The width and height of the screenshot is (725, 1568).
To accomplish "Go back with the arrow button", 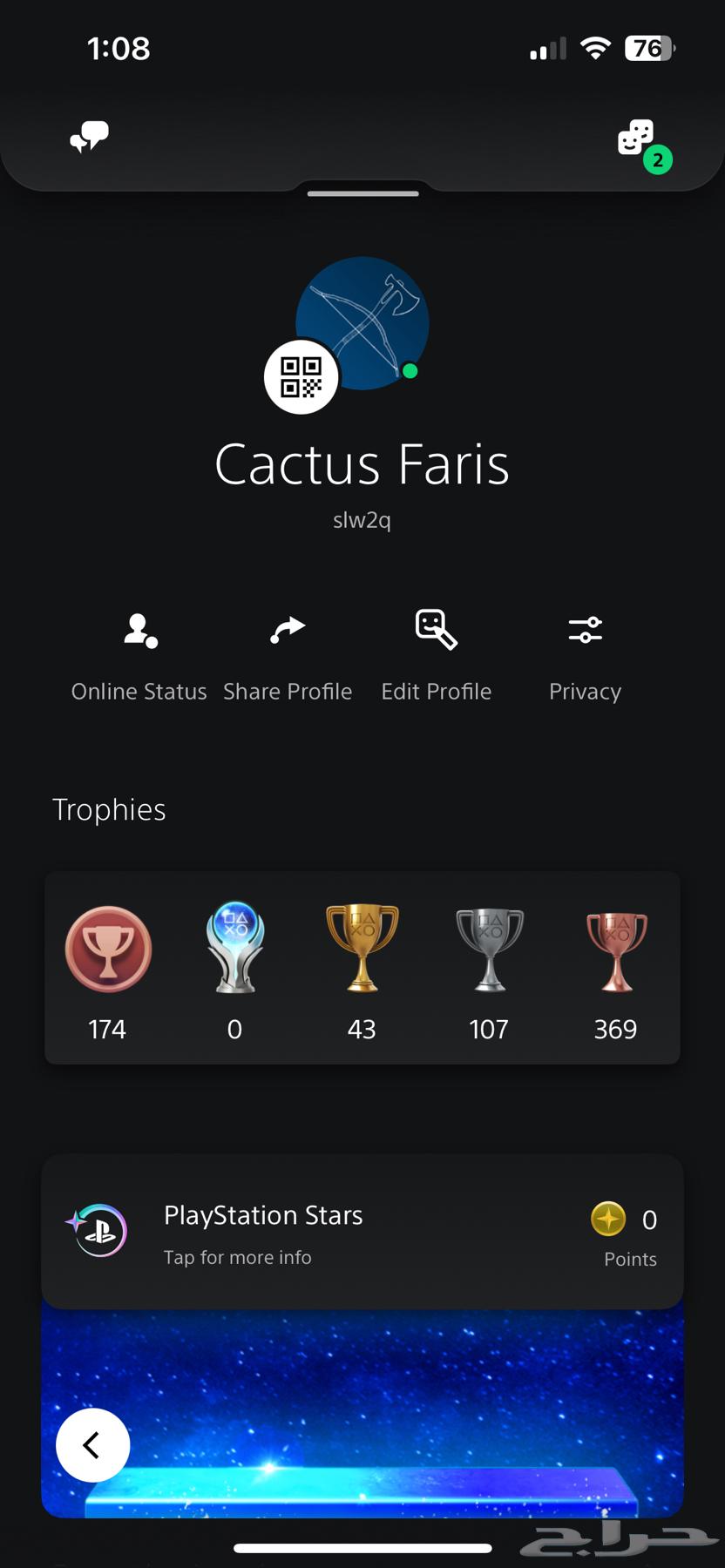I will click(93, 1445).
